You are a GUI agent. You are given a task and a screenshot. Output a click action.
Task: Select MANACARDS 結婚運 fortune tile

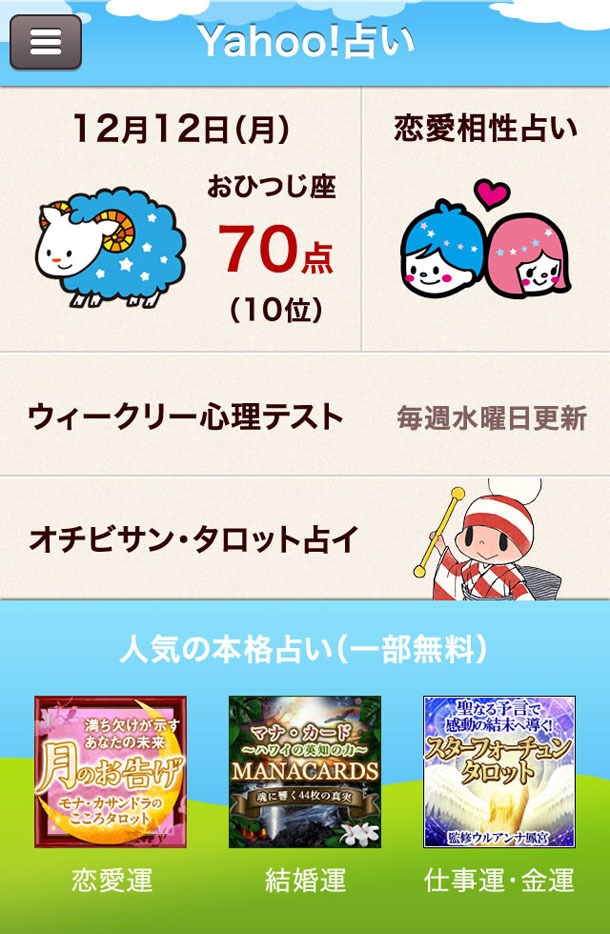(305, 772)
